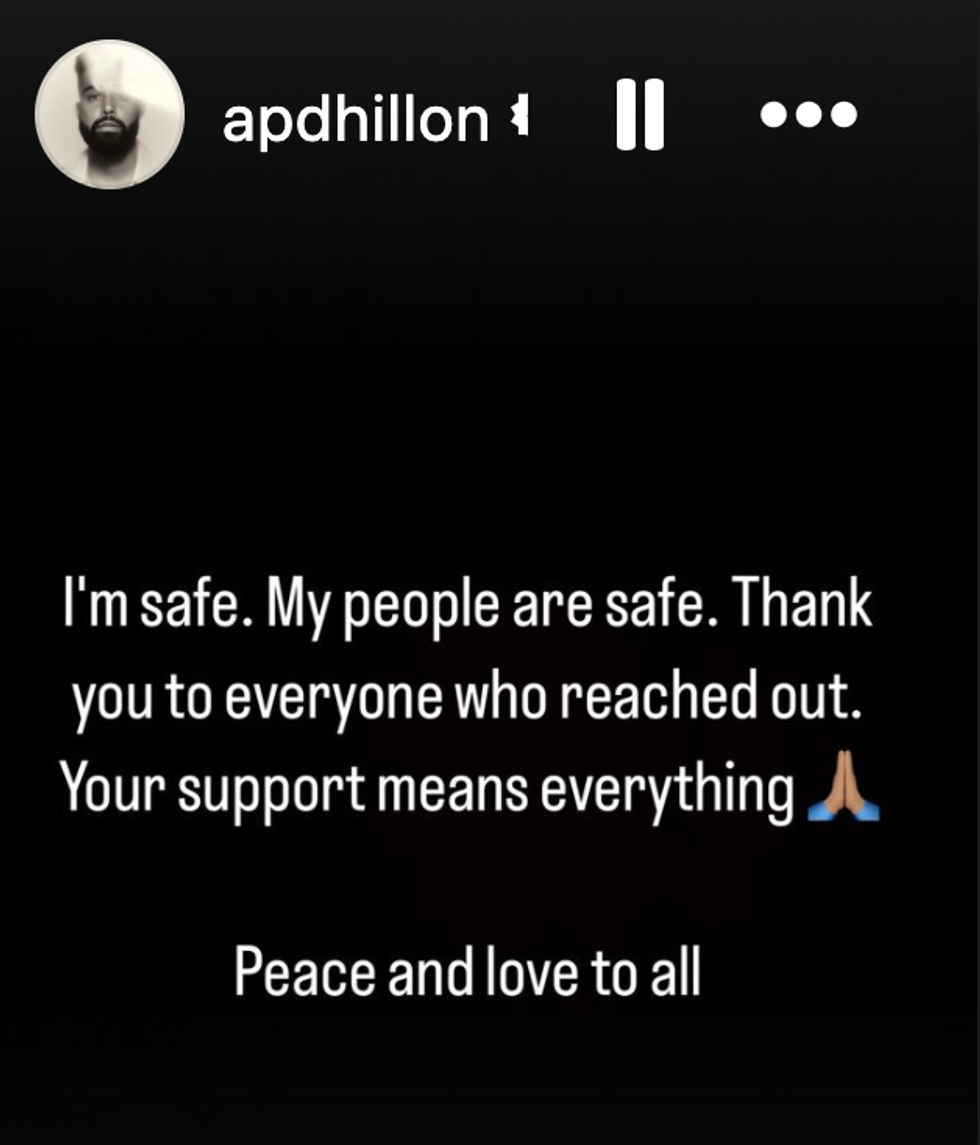This screenshot has height=1145, width=980.
Task: Tap the apdhillon username
Action: tap(355, 119)
